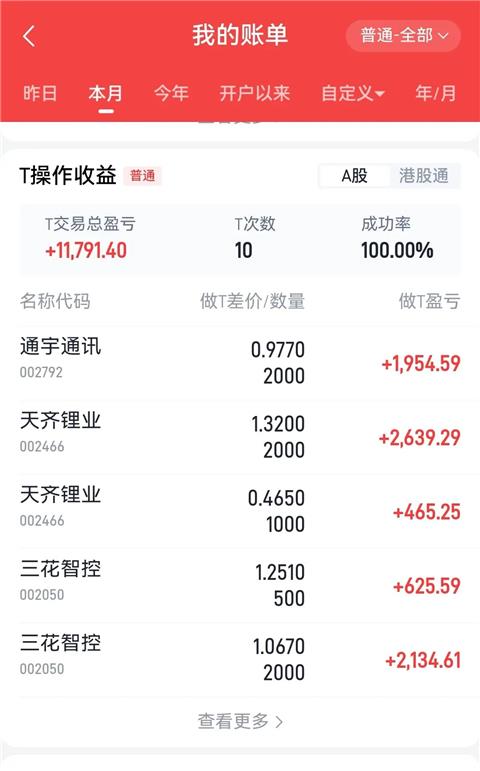Switch to 港股通 segment
Image resolution: width=480 pixels, height=771 pixels.
(424, 176)
